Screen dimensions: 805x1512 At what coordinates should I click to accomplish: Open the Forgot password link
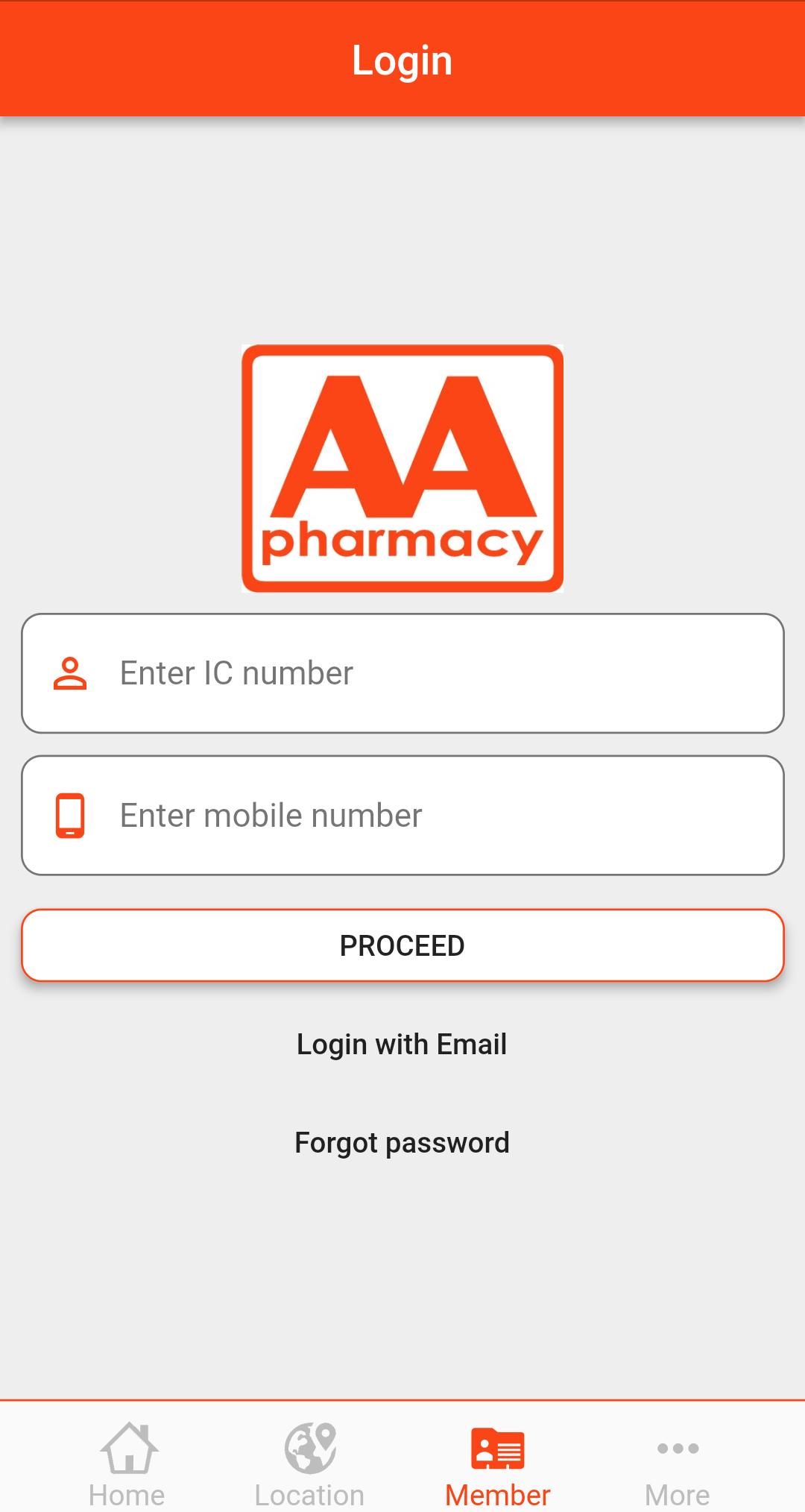(x=402, y=1143)
